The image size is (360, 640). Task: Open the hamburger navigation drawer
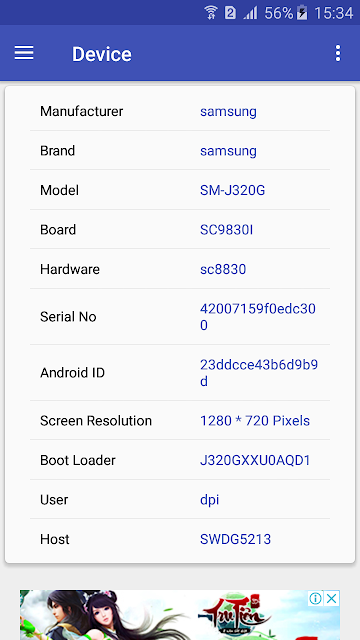(x=24, y=53)
